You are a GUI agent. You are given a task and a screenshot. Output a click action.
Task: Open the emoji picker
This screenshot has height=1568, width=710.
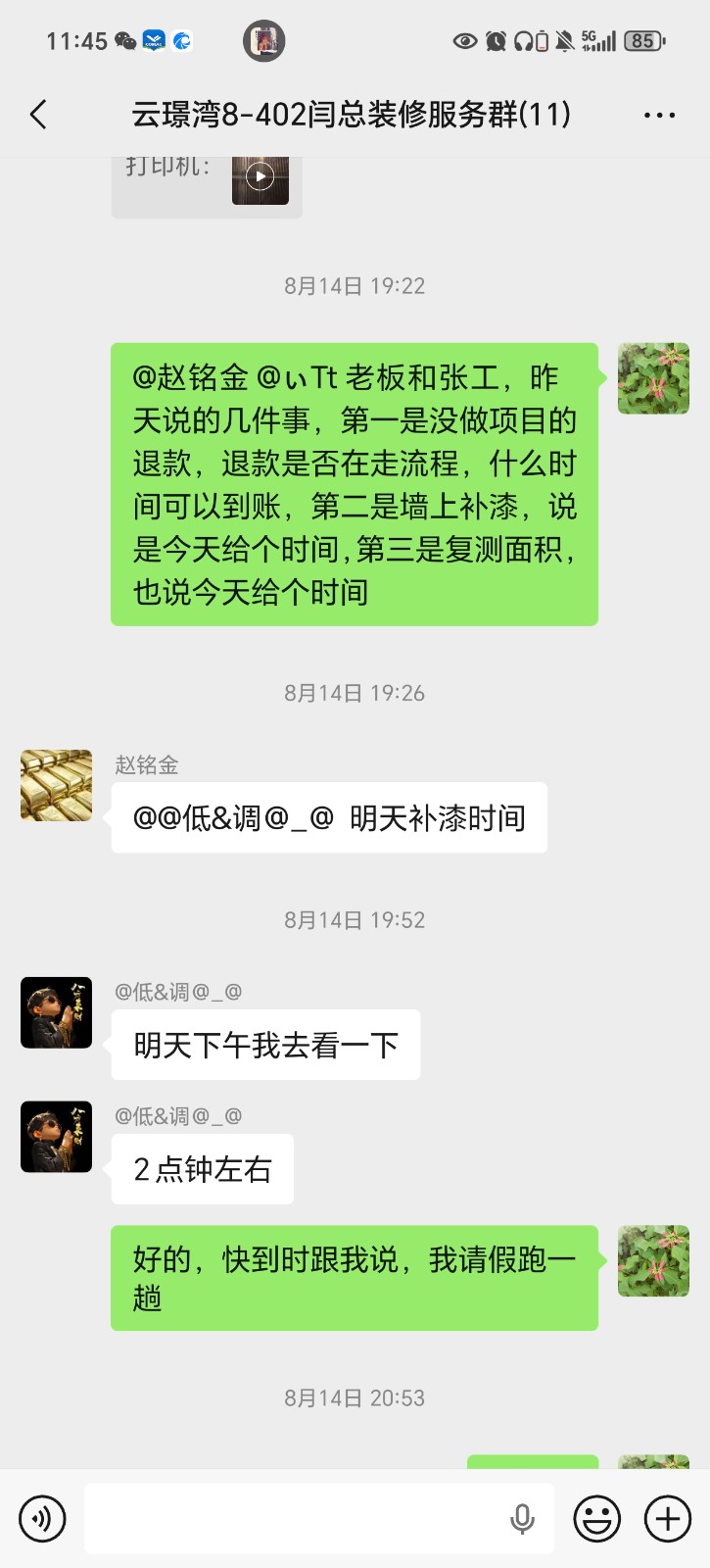coord(596,1519)
